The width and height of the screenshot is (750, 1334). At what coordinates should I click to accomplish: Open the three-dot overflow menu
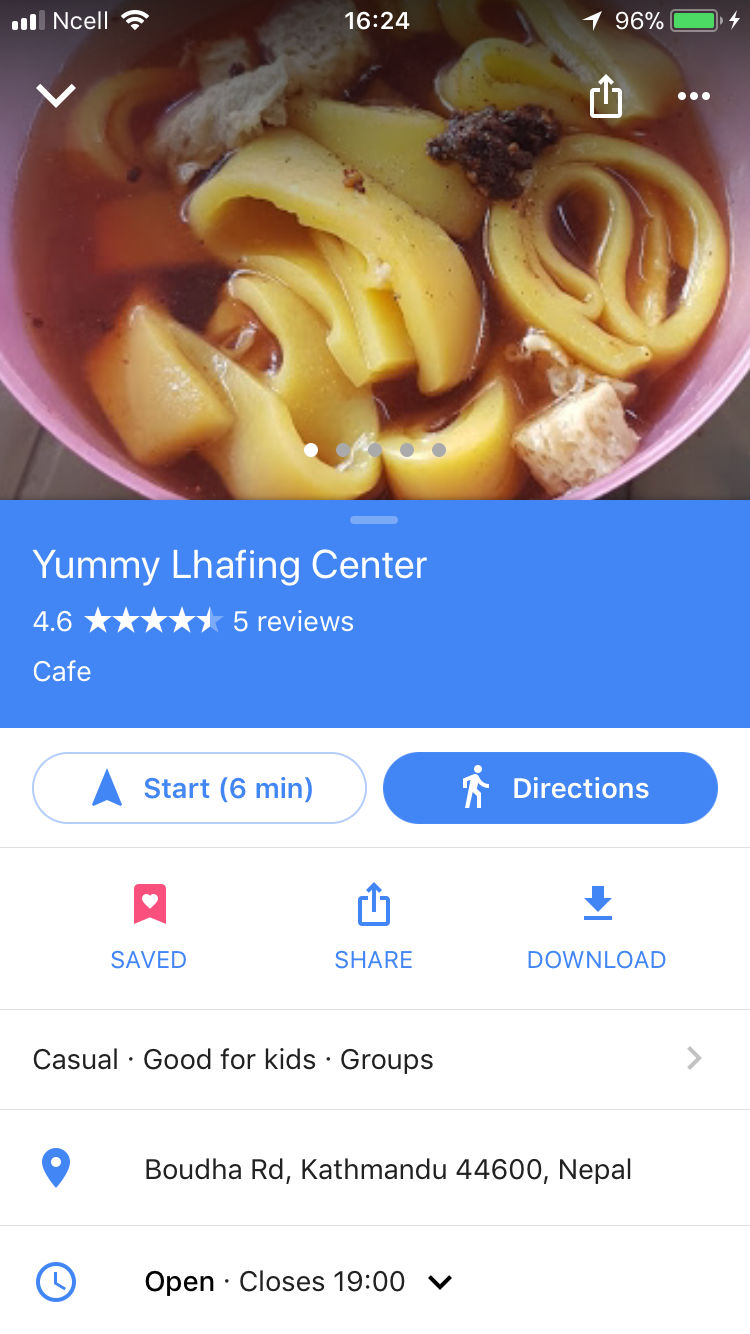pos(693,96)
